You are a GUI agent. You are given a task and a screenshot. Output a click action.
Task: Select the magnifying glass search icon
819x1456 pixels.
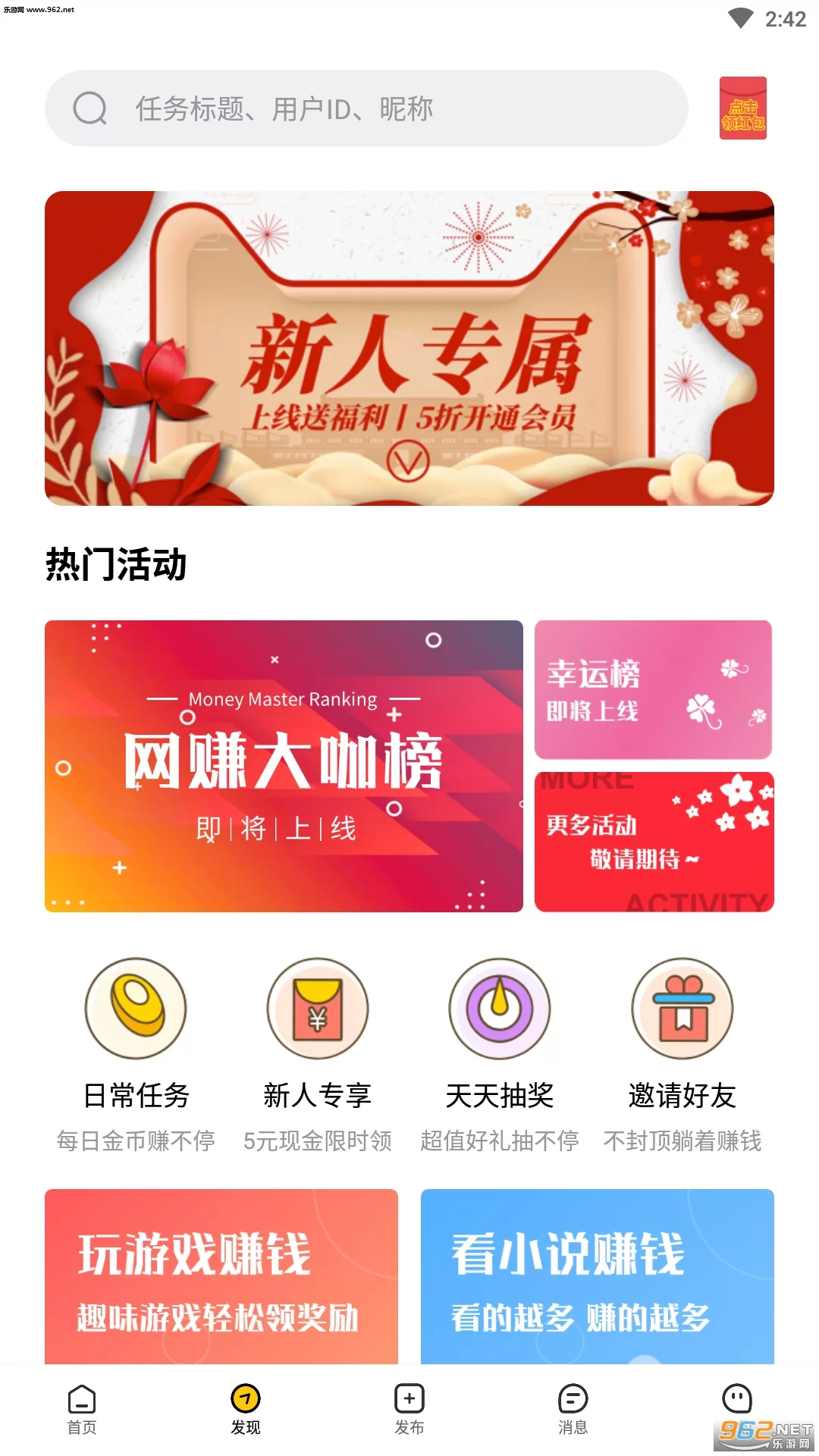90,108
